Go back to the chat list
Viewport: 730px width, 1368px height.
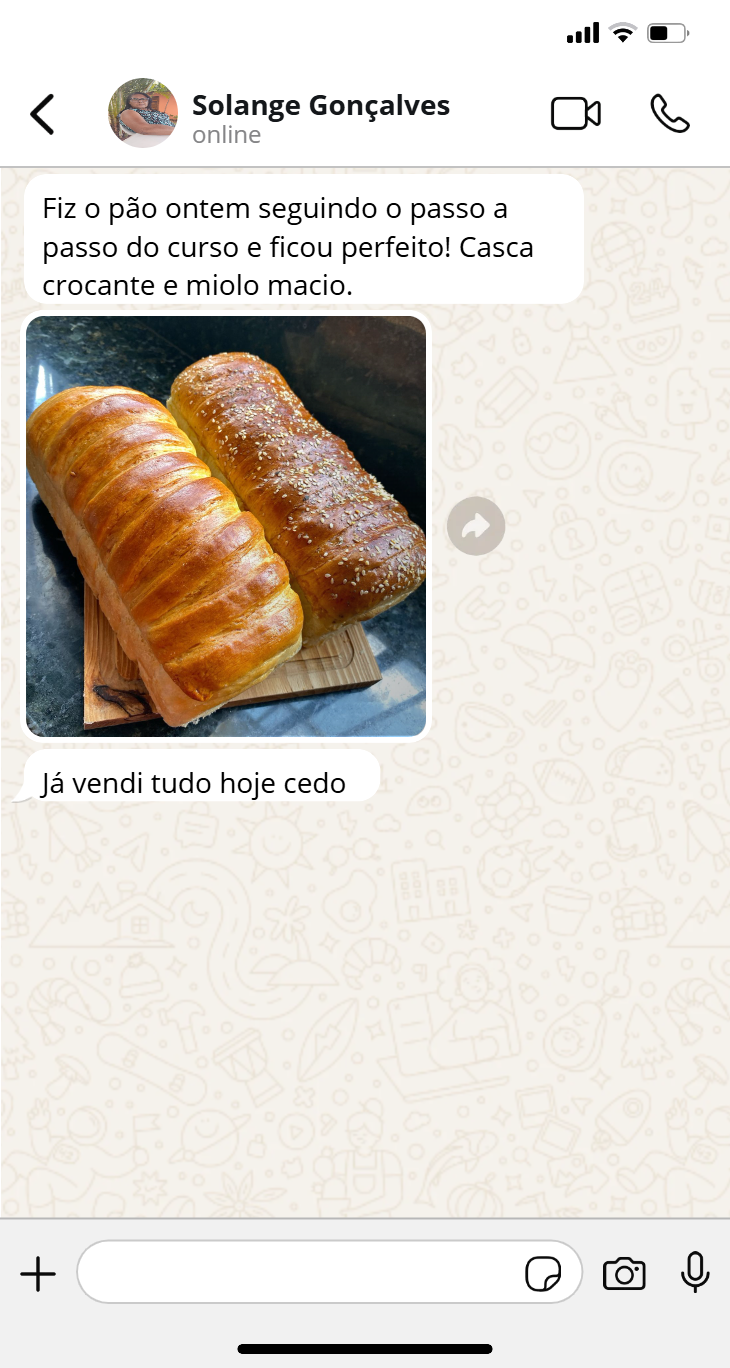[x=42, y=114]
